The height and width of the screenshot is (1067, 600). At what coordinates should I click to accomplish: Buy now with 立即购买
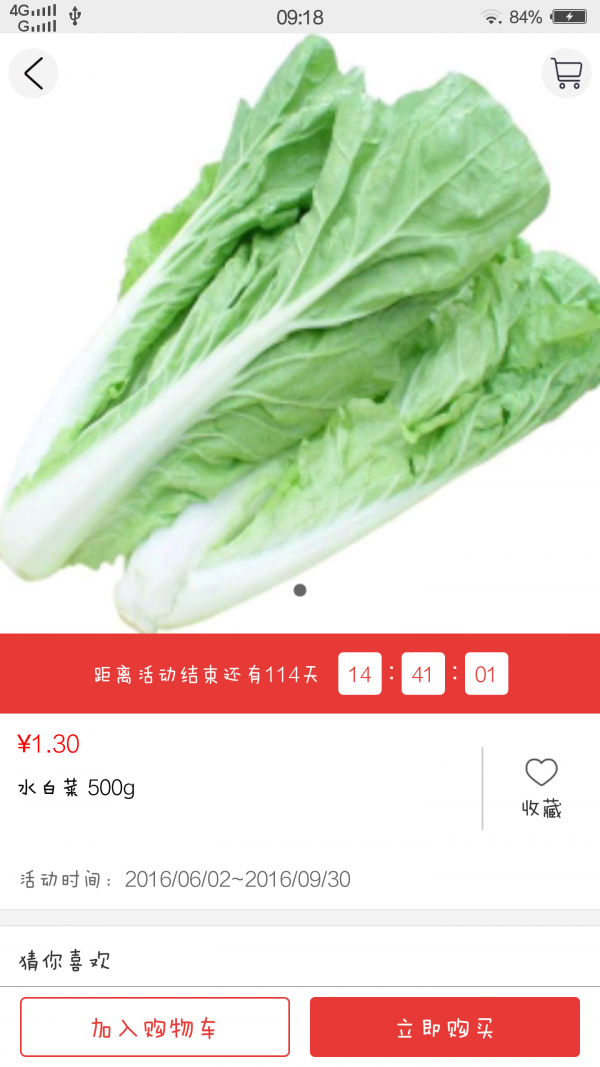tap(445, 1027)
